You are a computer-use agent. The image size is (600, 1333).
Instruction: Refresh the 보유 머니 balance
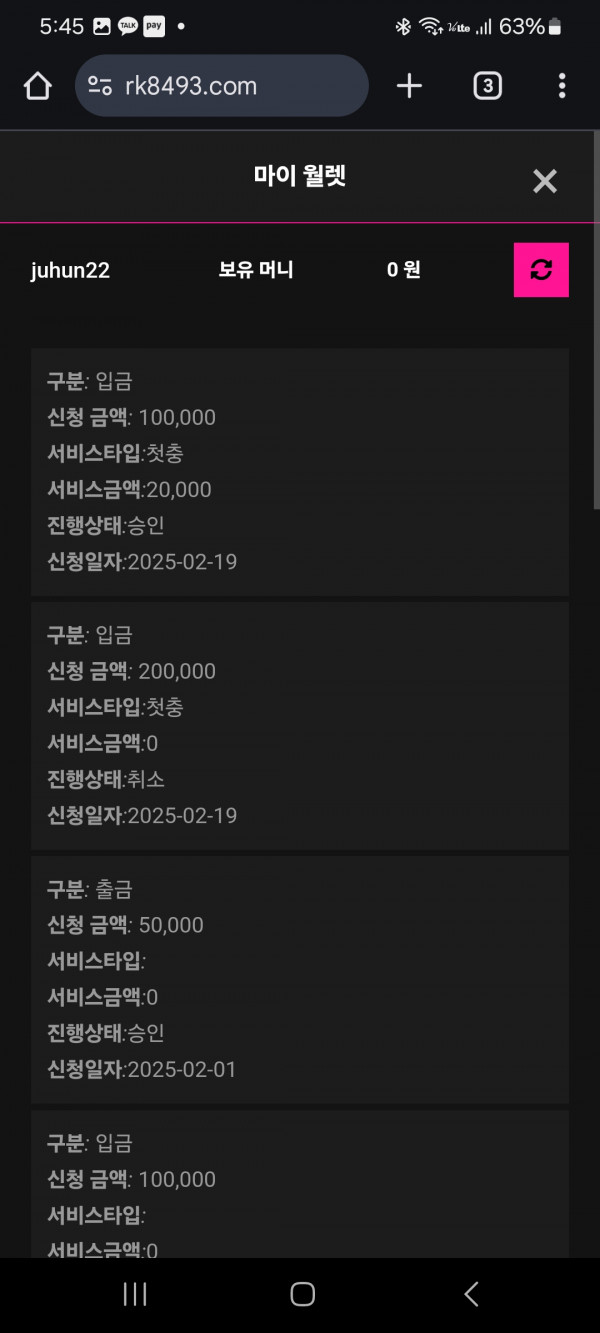[x=541, y=270]
